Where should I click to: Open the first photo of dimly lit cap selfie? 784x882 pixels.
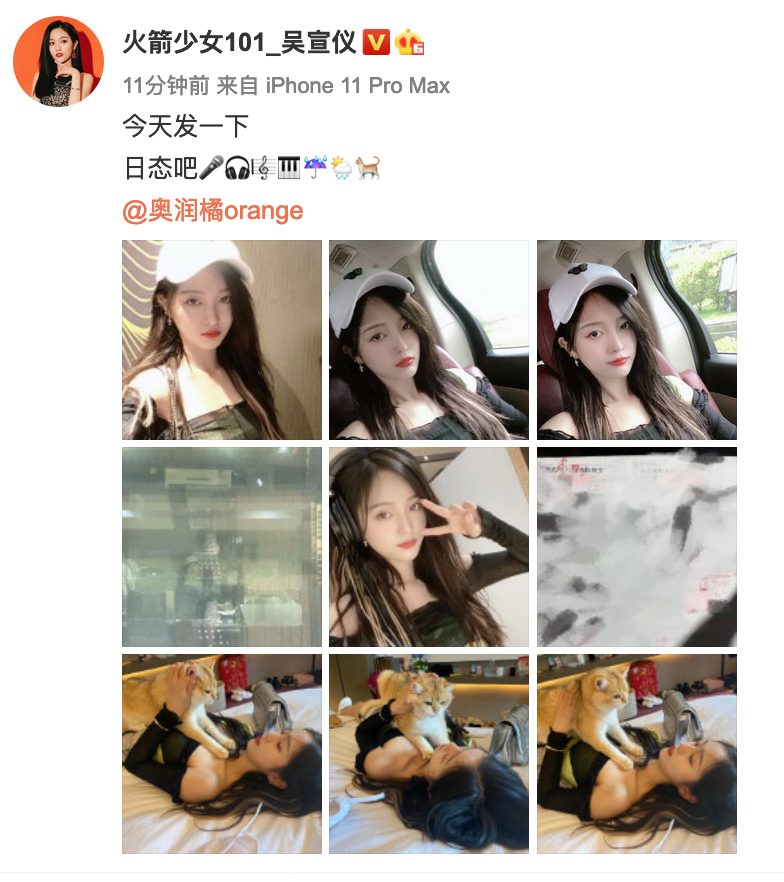pyautogui.click(x=222, y=340)
